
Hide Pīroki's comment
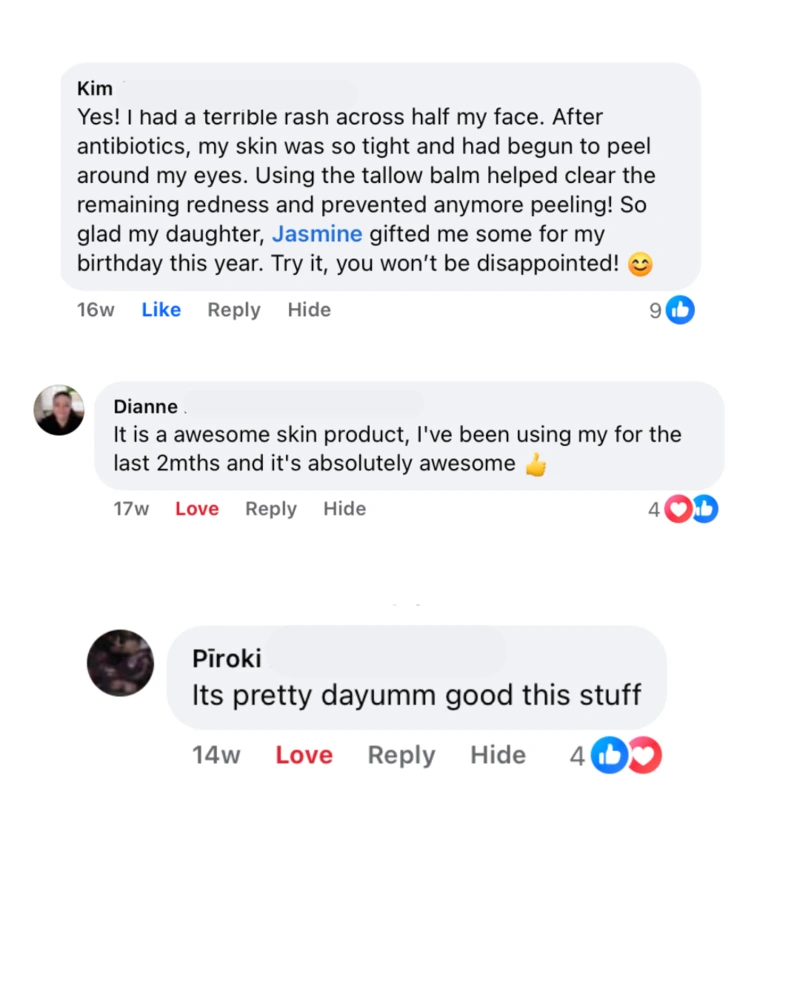[x=497, y=756]
